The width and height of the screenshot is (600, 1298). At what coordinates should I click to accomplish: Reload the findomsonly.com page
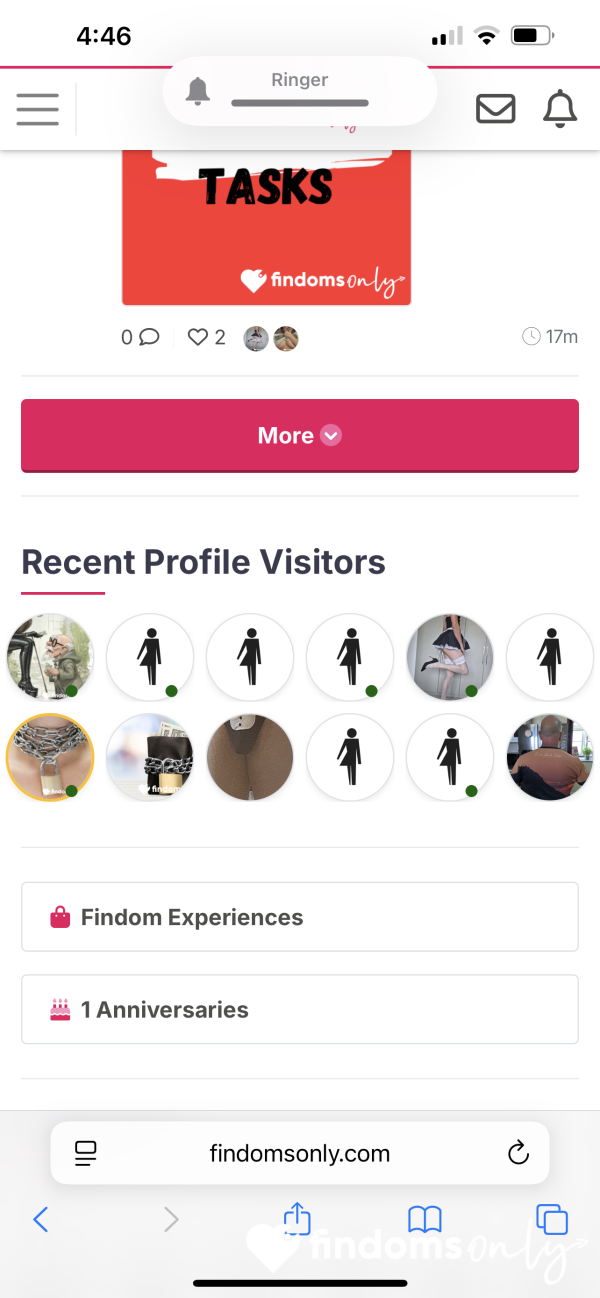518,1153
